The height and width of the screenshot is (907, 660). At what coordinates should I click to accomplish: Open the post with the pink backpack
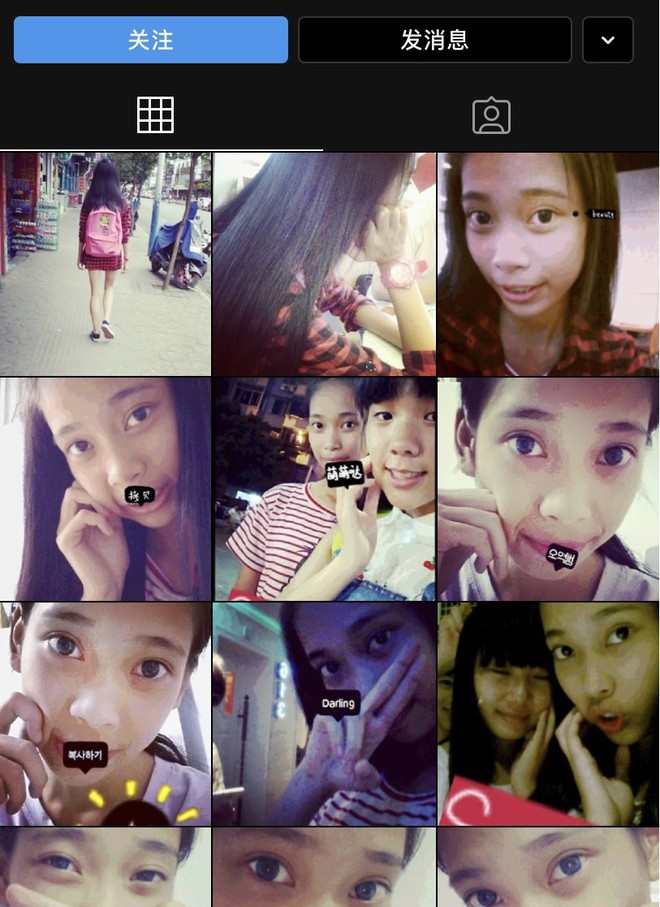105,264
